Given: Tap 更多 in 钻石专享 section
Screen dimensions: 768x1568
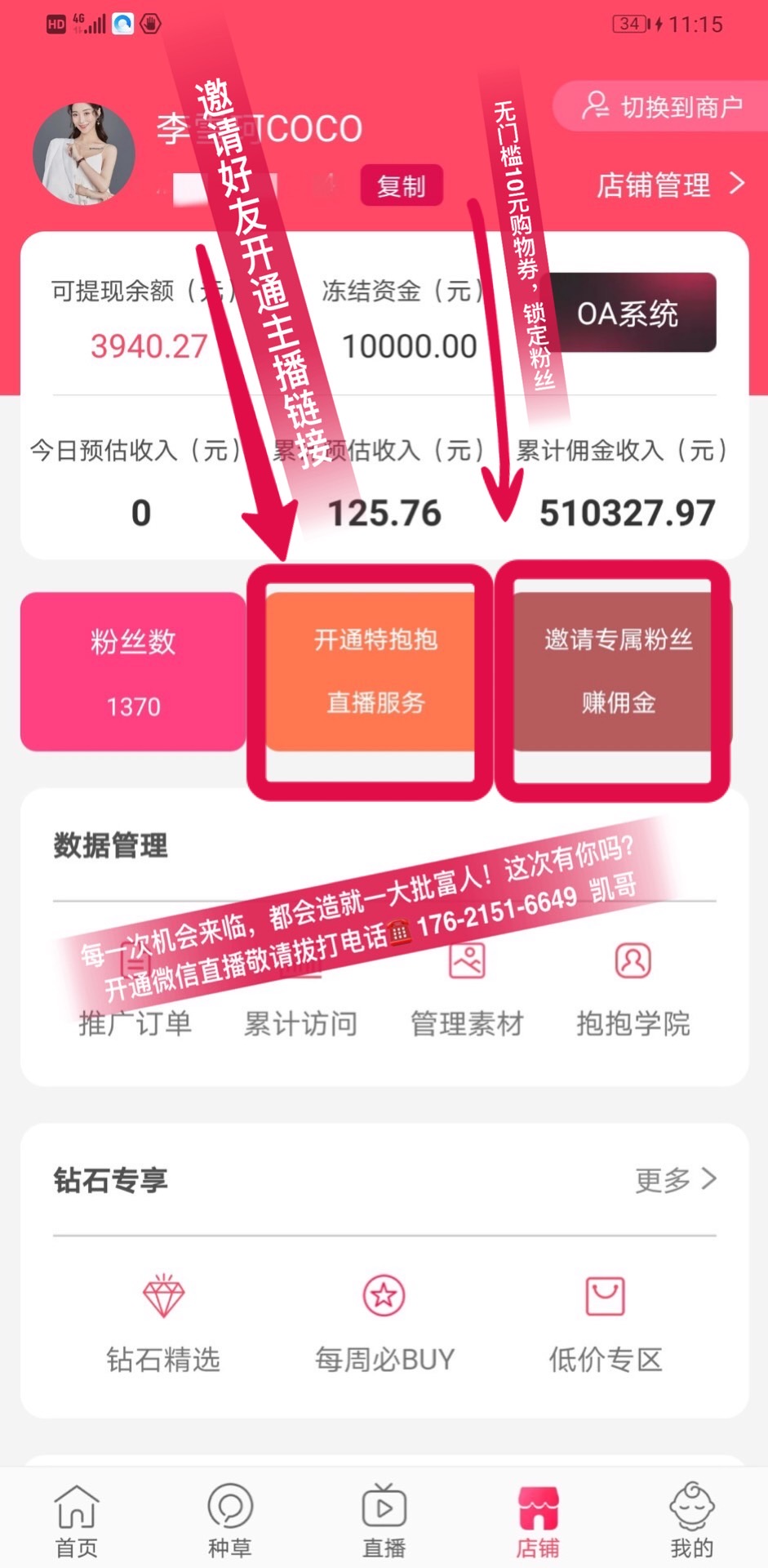Looking at the screenshot, I should [x=676, y=1179].
